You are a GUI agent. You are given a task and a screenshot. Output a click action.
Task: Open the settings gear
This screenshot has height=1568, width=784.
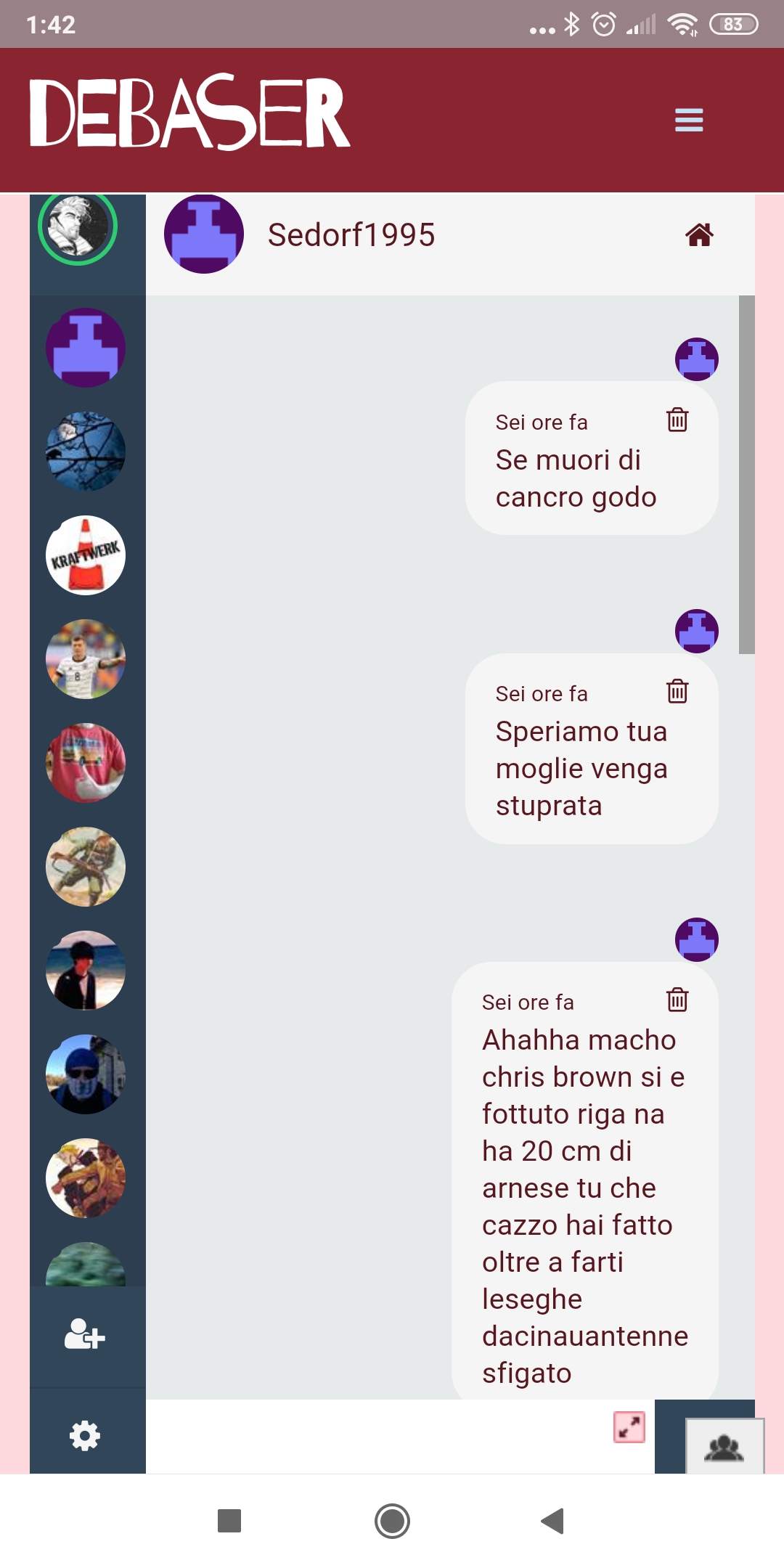[x=85, y=1436]
